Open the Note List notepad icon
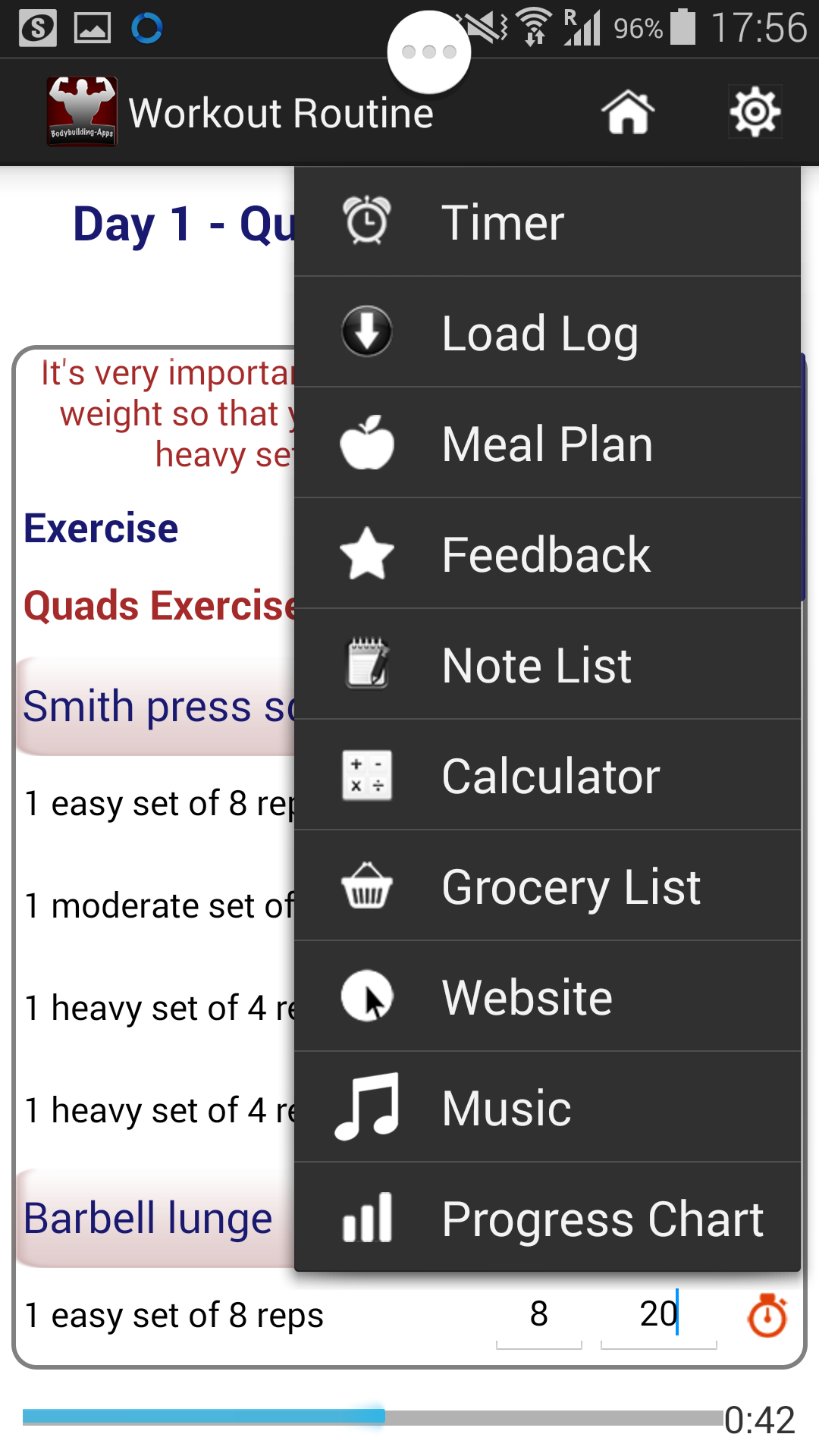Image resolution: width=819 pixels, height=1456 pixels. coord(367,664)
